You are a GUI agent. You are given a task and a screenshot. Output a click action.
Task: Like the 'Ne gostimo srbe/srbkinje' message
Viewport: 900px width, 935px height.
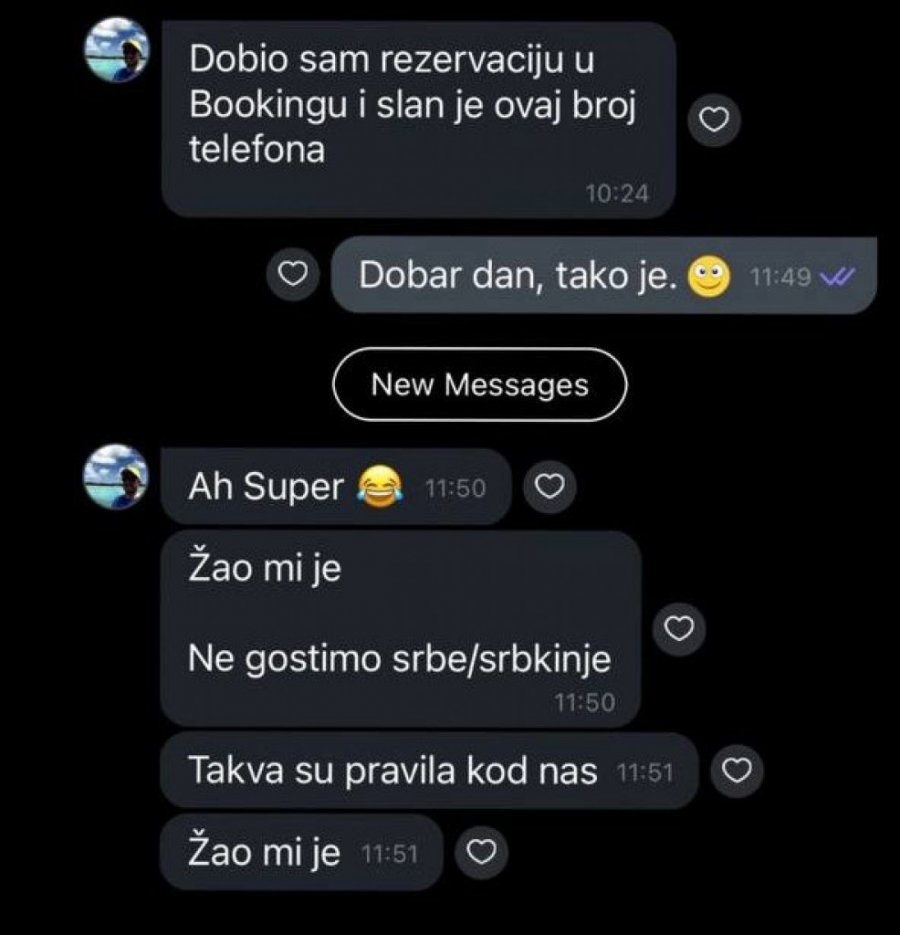pyautogui.click(x=680, y=628)
